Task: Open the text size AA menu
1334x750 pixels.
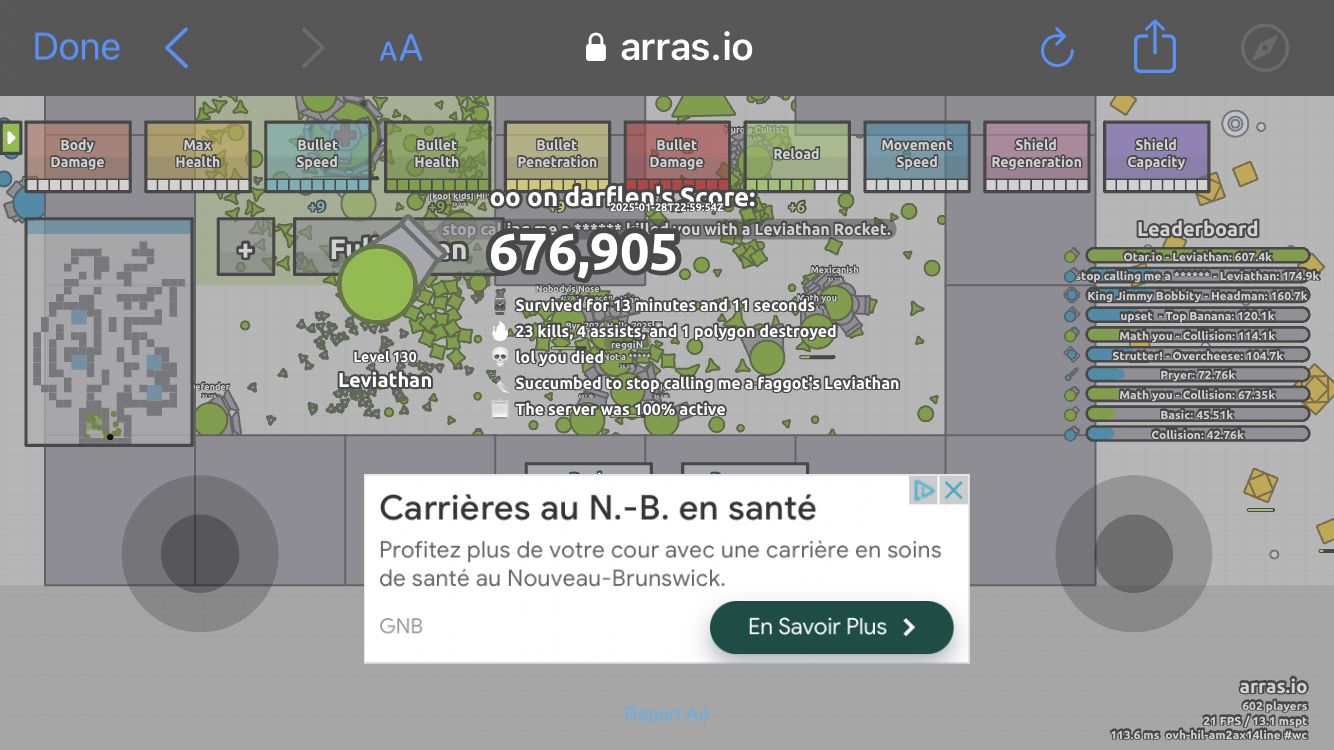Action: tap(401, 48)
